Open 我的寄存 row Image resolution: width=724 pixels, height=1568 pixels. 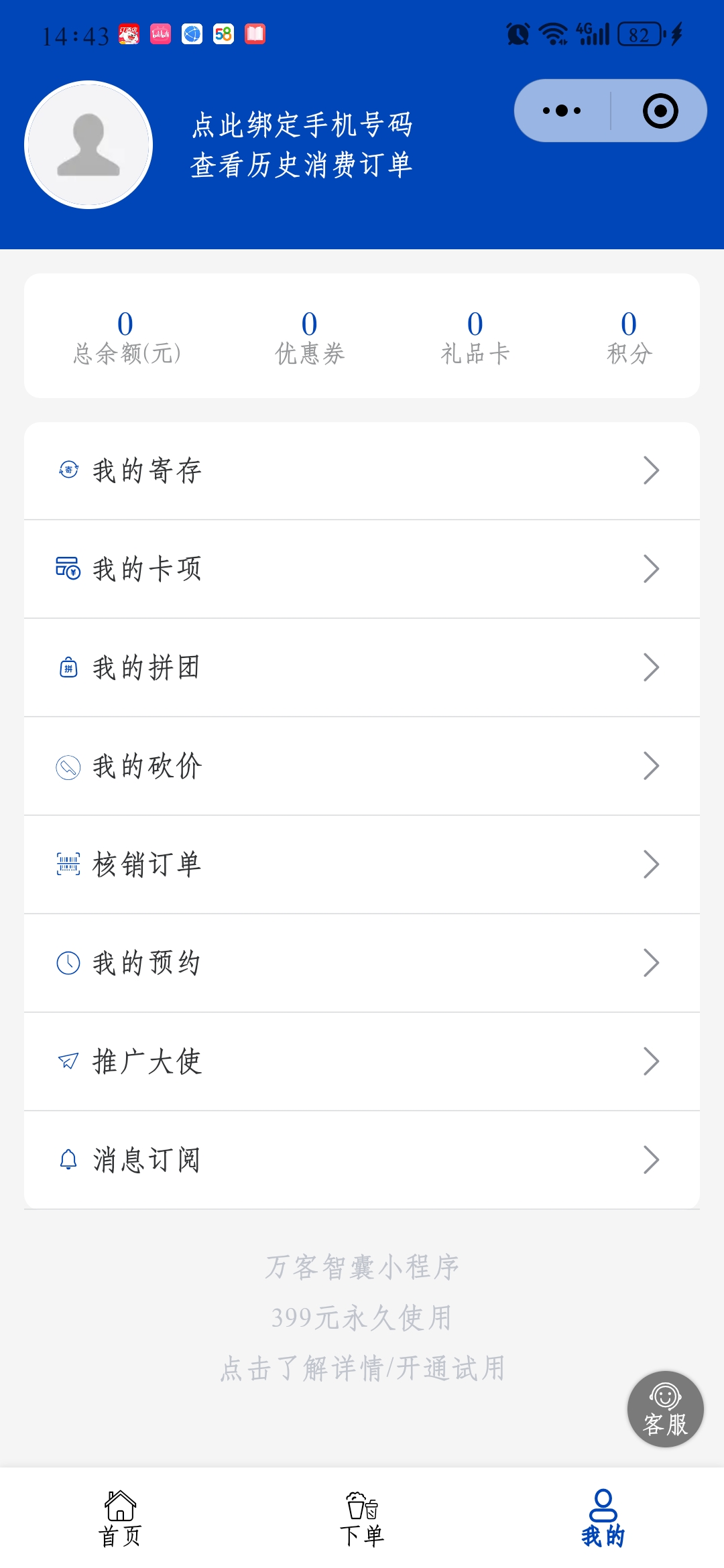pos(362,470)
